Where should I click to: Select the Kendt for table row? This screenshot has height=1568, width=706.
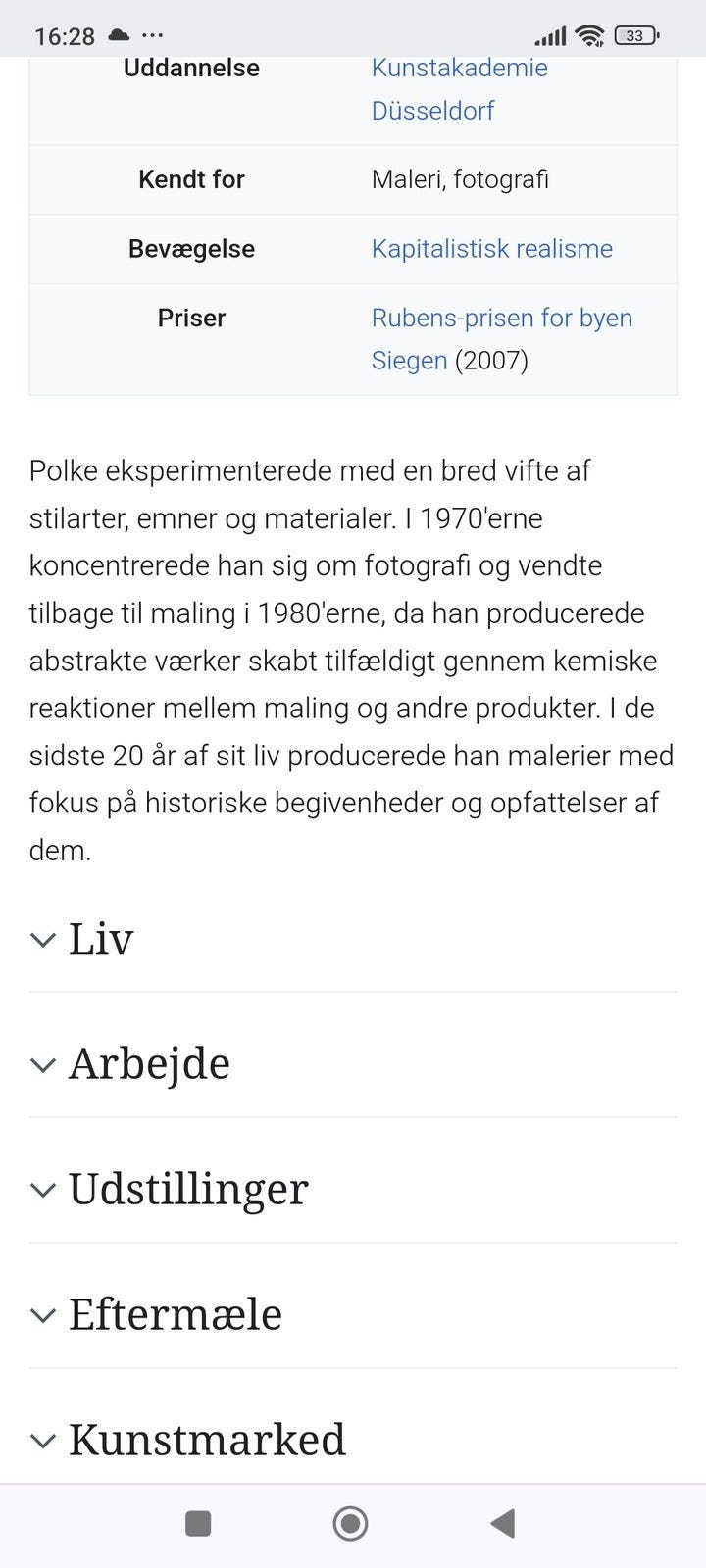[353, 179]
